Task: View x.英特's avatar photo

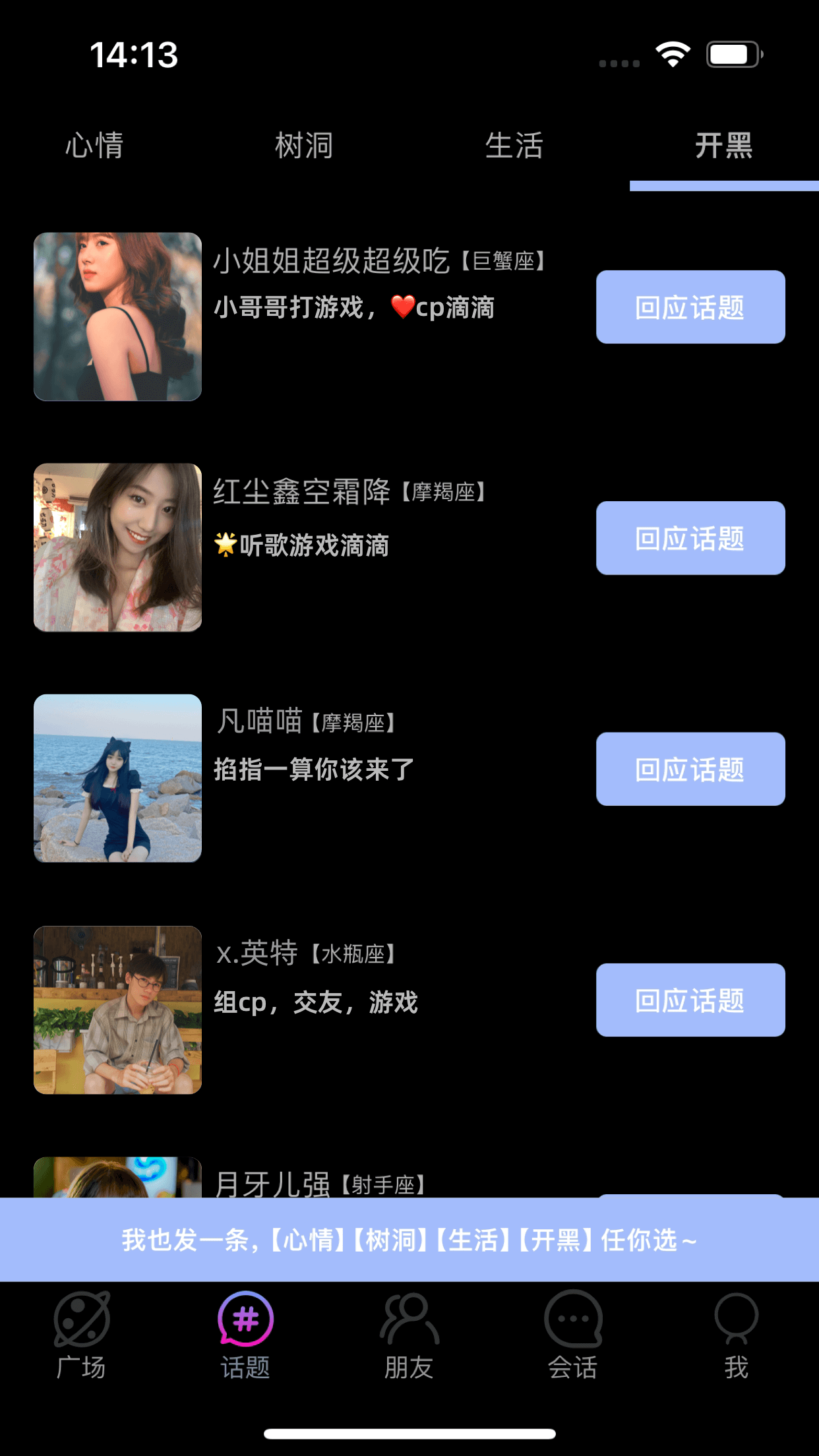Action: coord(118,1010)
